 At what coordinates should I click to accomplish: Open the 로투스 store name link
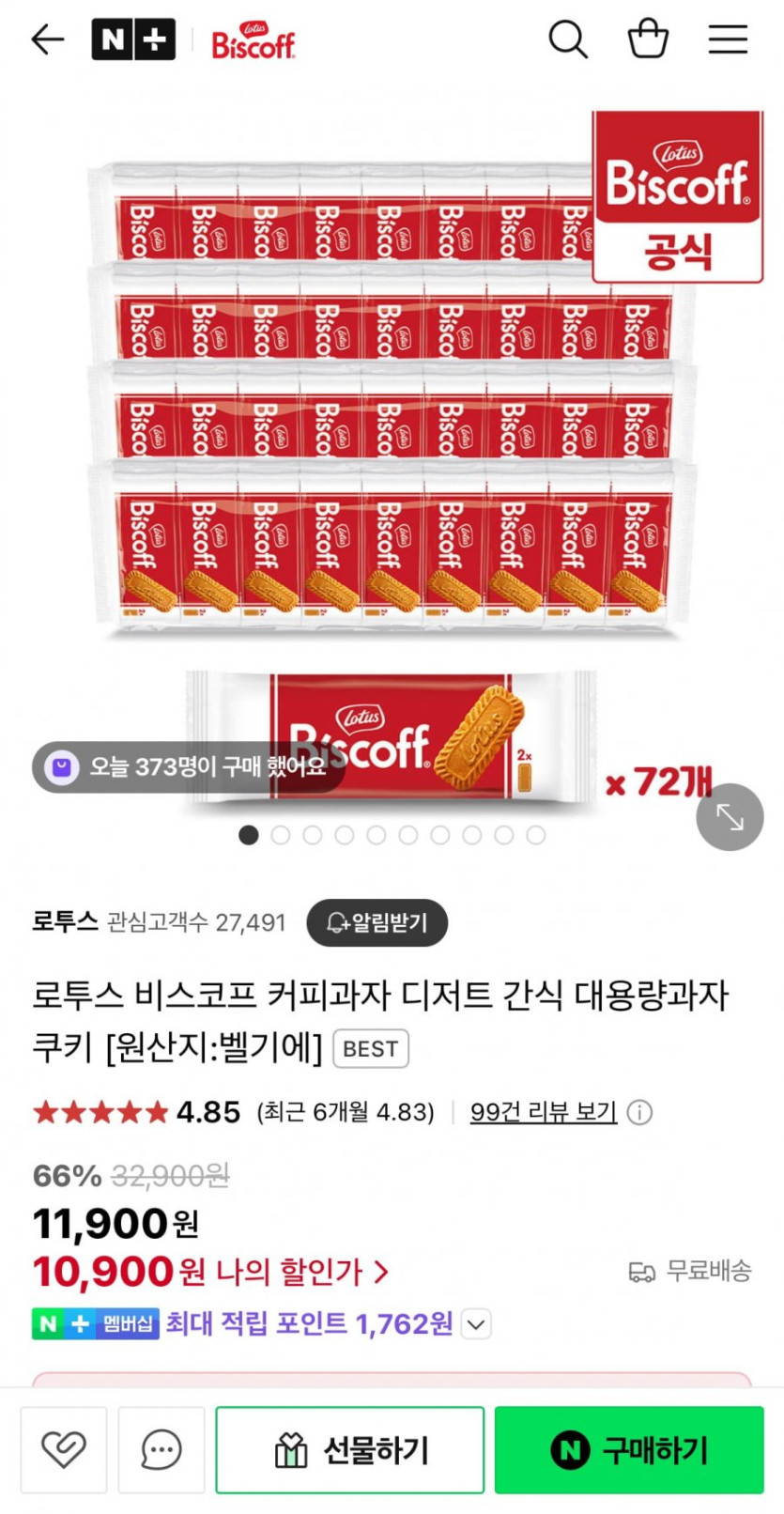(x=65, y=921)
